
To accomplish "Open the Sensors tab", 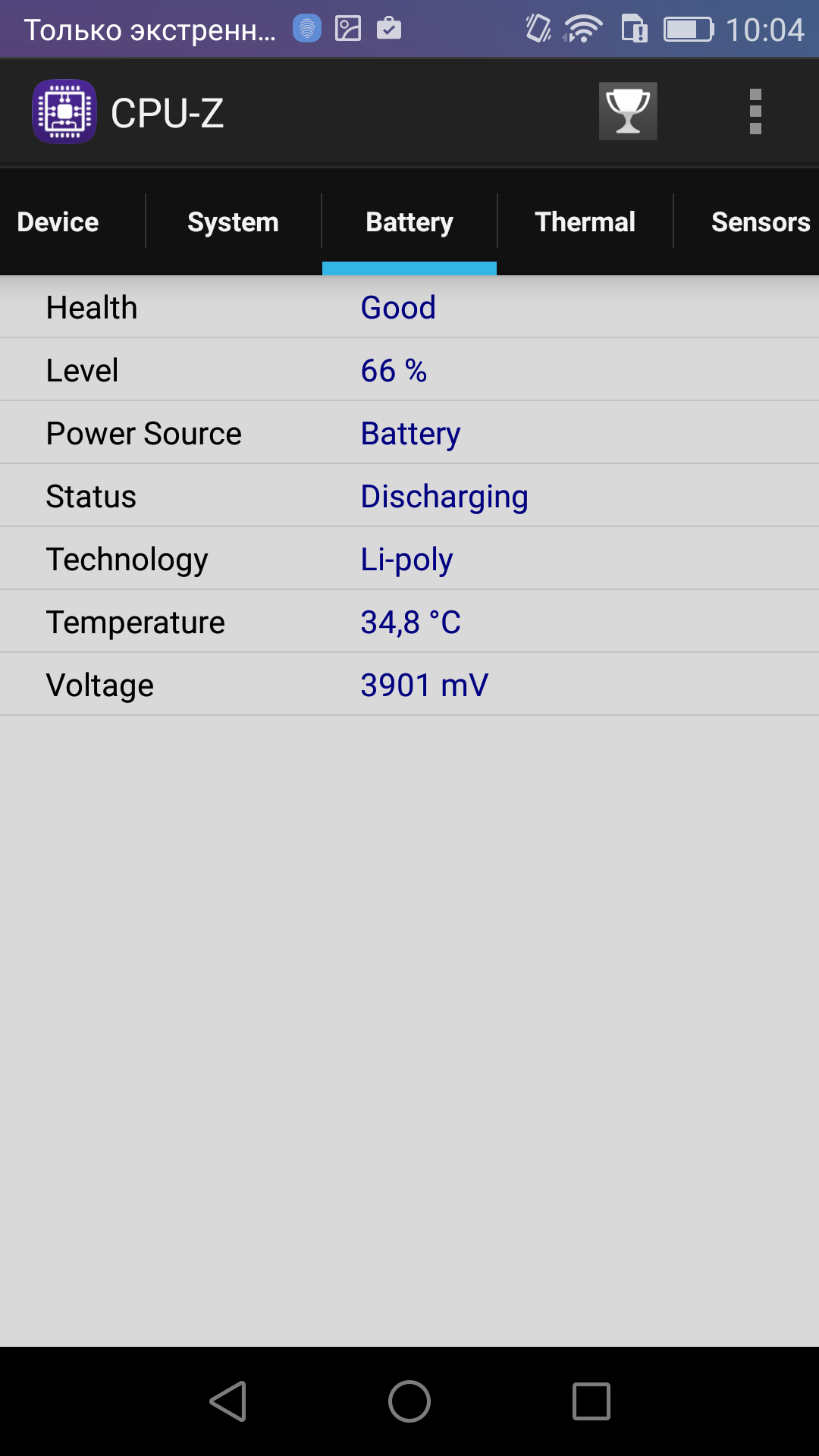I will (761, 222).
